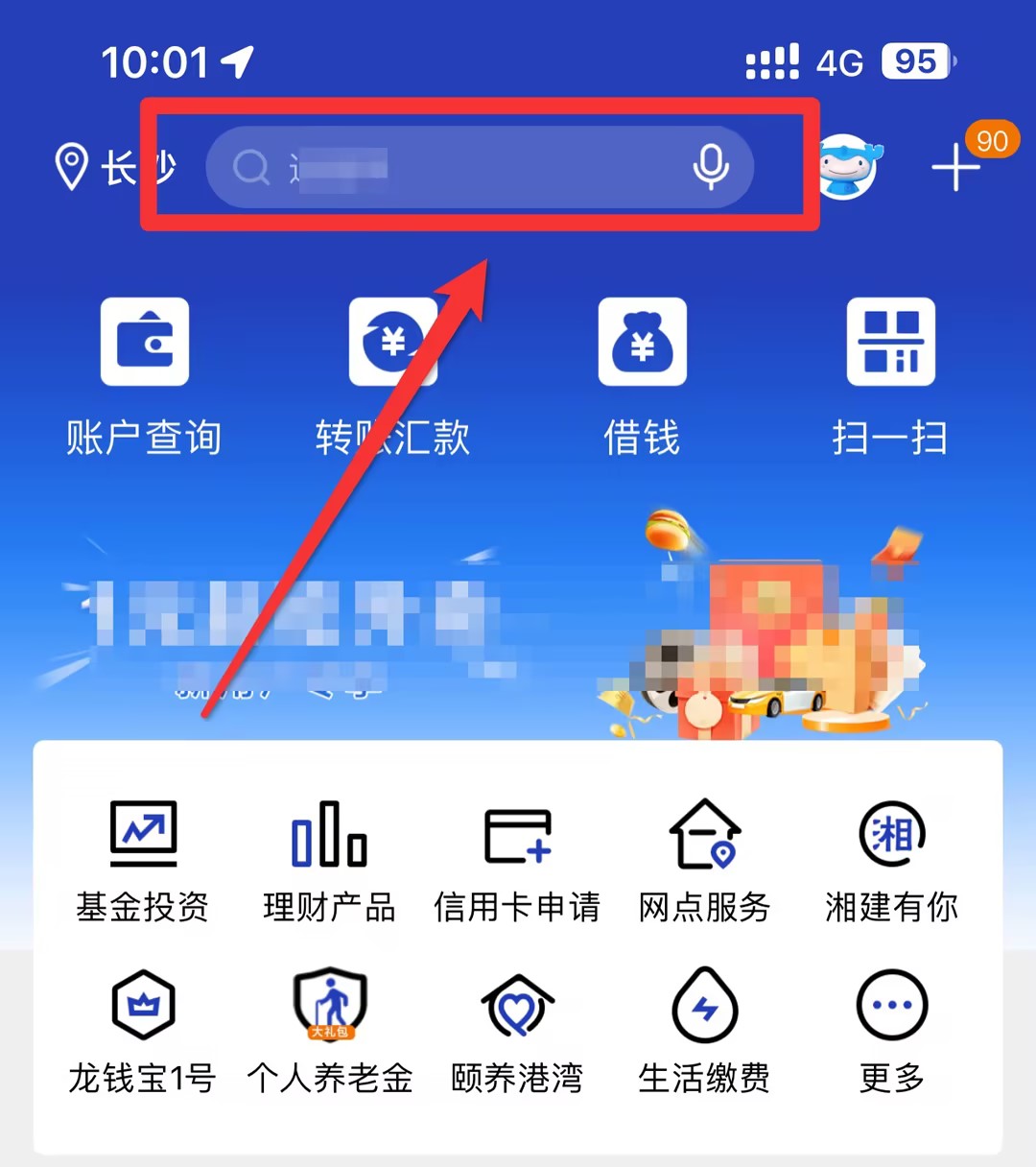Open the plus menu with the 90 badge
1036x1167 pixels.
(x=957, y=167)
